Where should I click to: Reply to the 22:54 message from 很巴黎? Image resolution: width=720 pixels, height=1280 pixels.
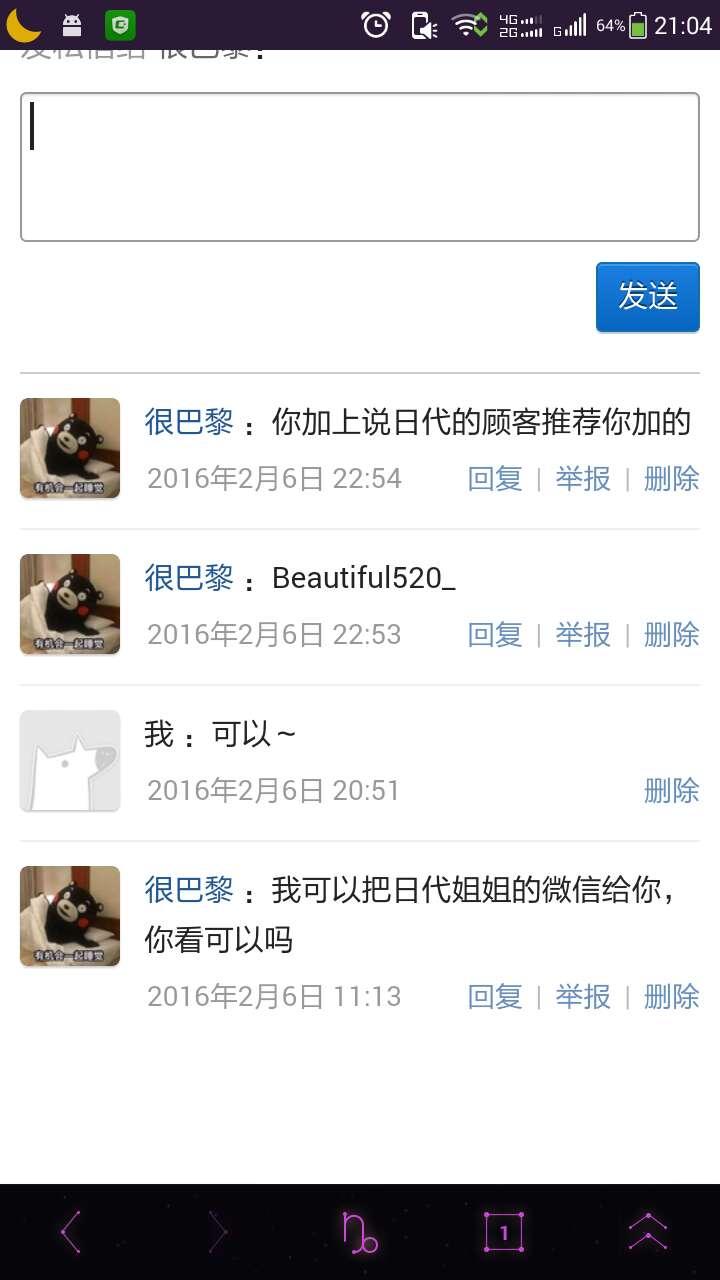(x=495, y=479)
